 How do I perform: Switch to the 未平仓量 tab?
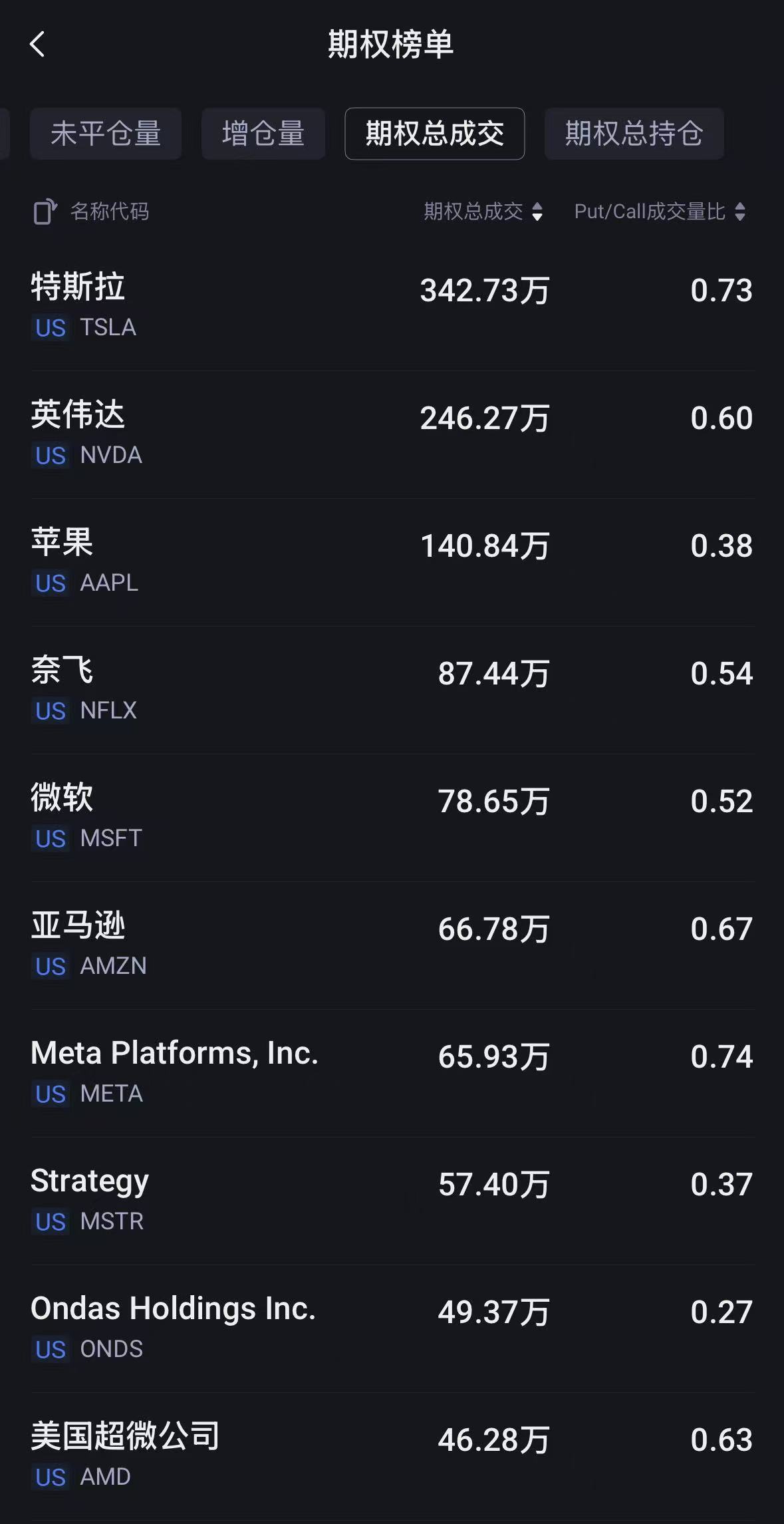pos(106,134)
